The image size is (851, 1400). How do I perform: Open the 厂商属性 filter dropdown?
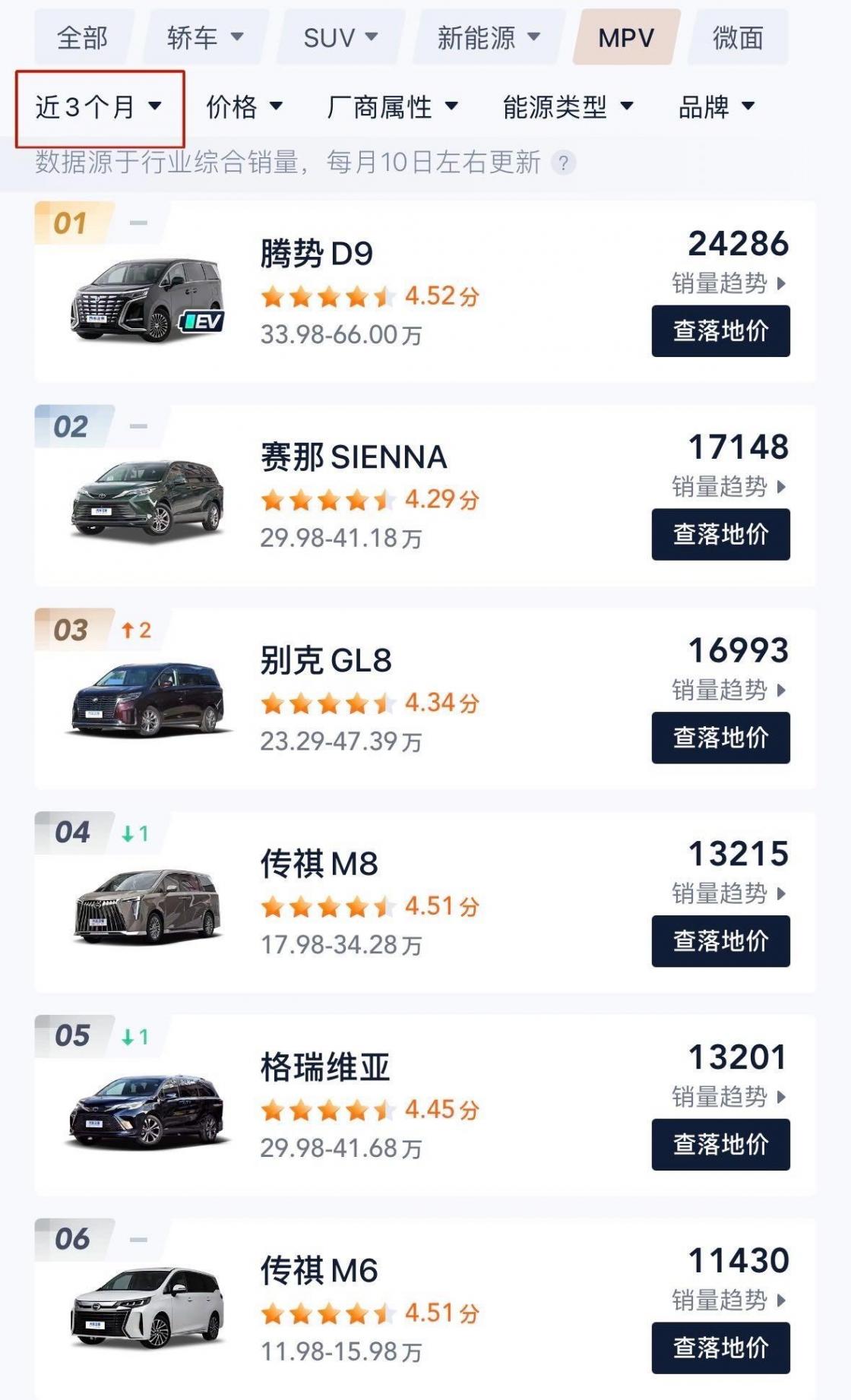click(392, 107)
